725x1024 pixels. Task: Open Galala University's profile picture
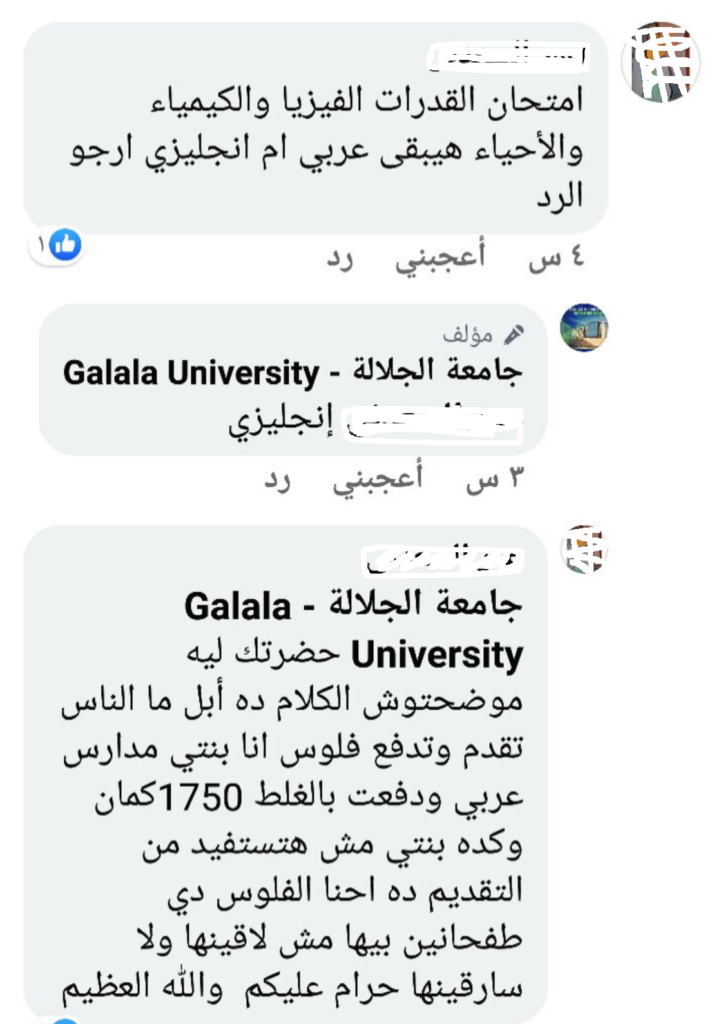click(583, 328)
